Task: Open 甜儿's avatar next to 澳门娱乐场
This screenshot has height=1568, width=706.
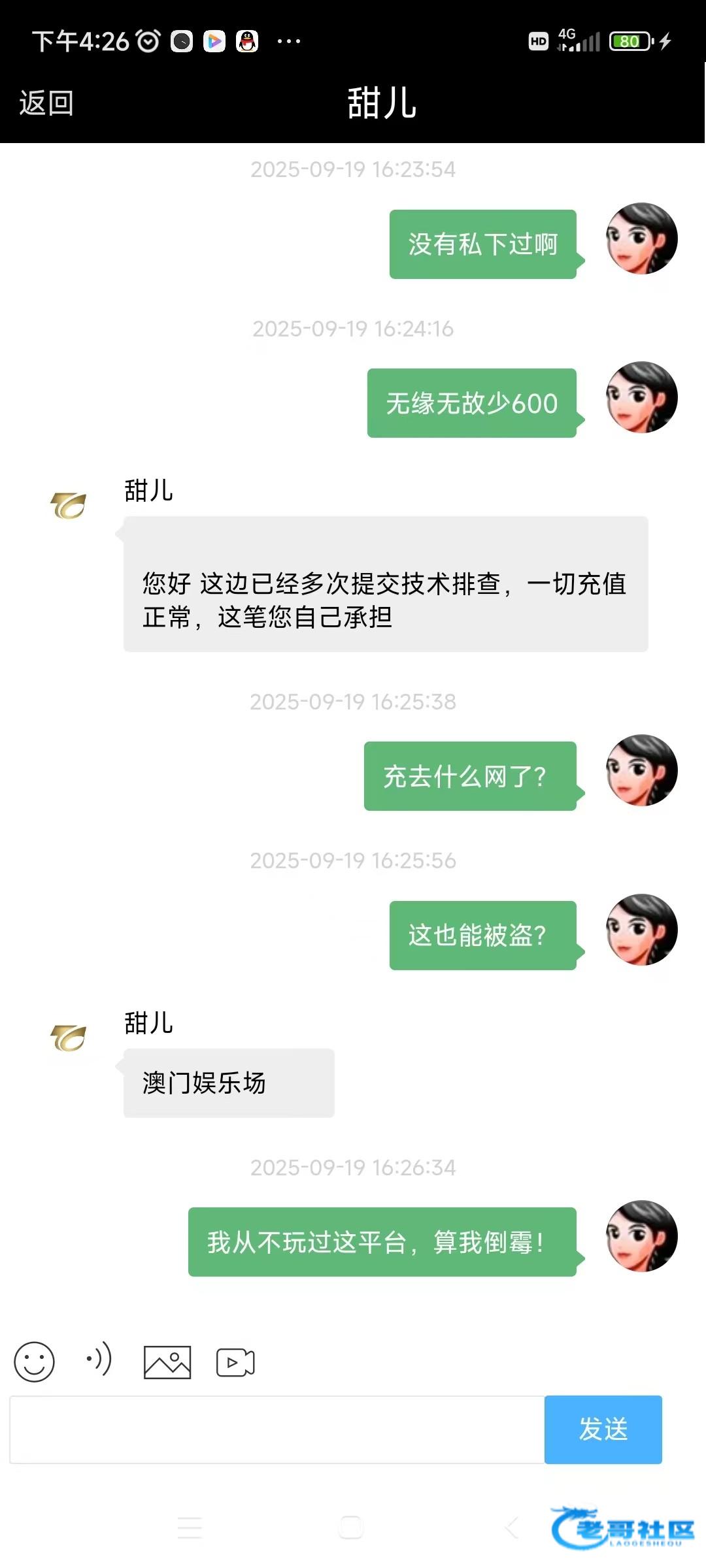Action: click(68, 1037)
